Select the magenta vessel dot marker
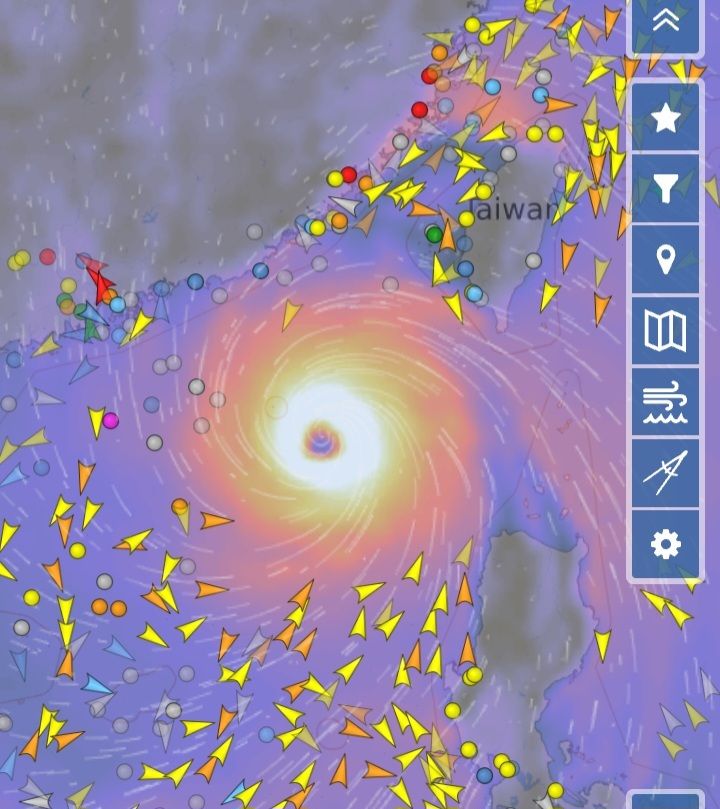 111,420
